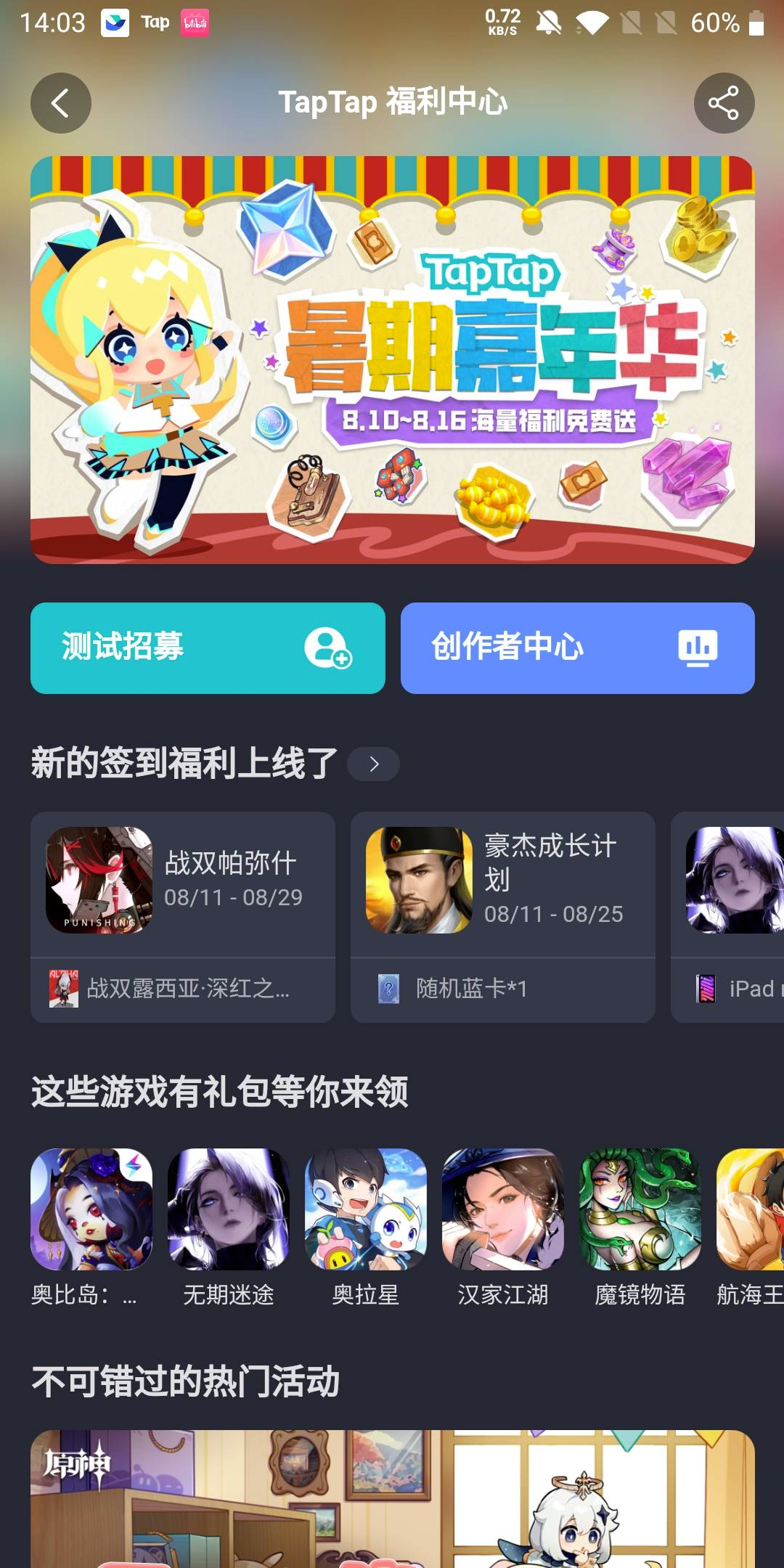This screenshot has height=1568, width=784.
Task: Select the 奥比岛 game icon
Action: pos(91,1209)
